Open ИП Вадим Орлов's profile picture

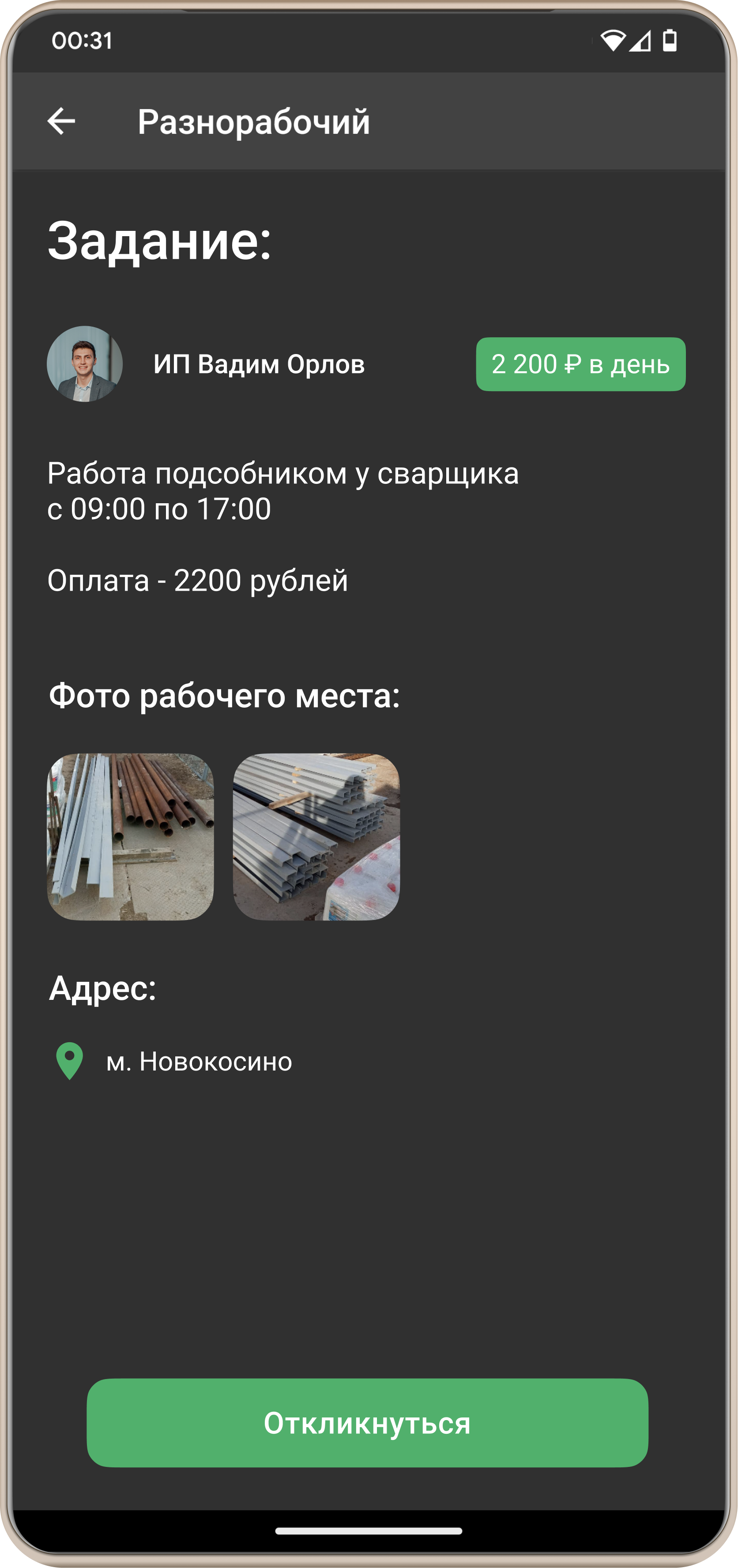(x=85, y=364)
